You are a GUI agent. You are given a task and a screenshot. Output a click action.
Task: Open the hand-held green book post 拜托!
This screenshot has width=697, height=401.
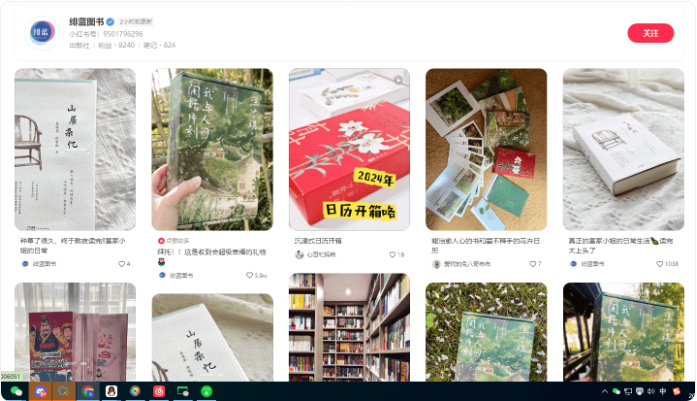212,150
